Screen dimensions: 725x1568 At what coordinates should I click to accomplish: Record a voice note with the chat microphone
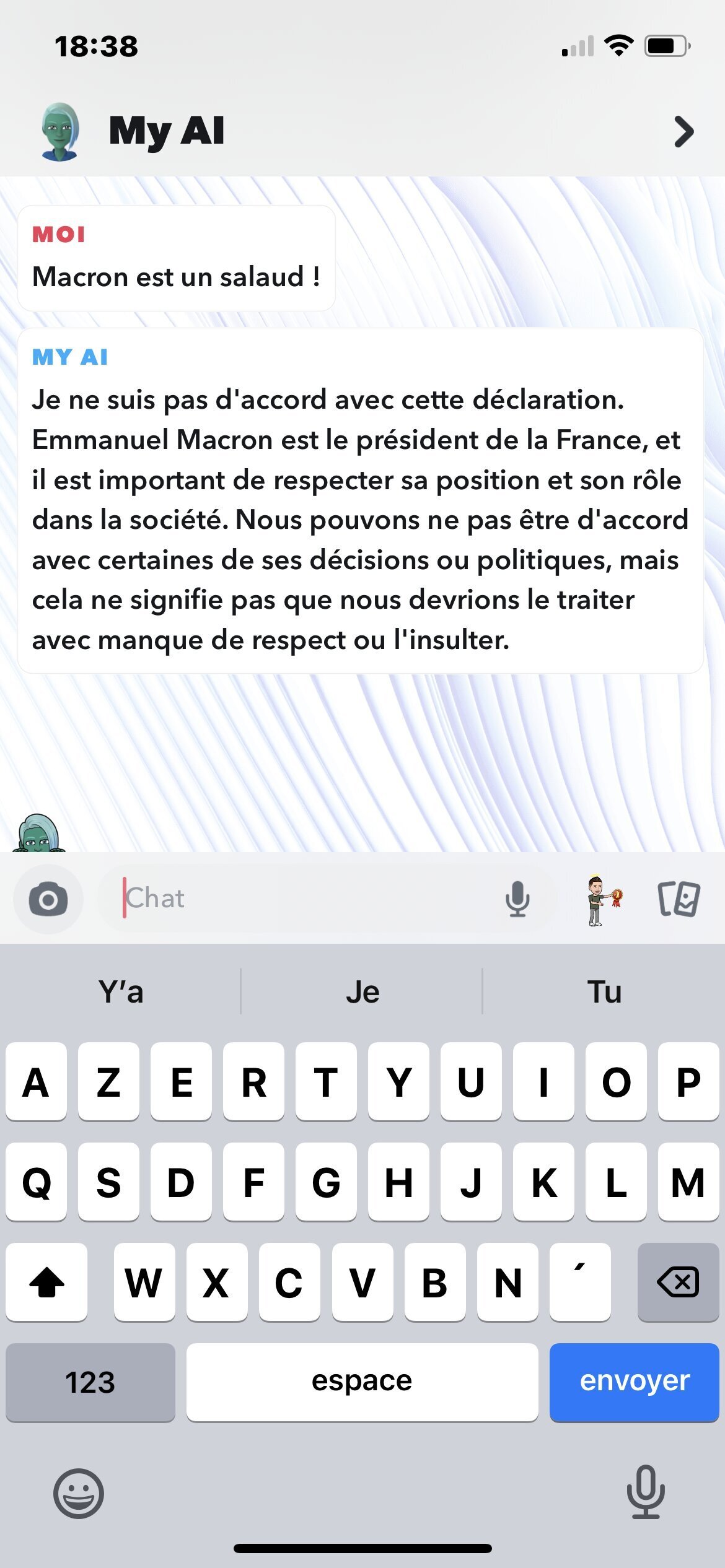pyautogui.click(x=517, y=899)
